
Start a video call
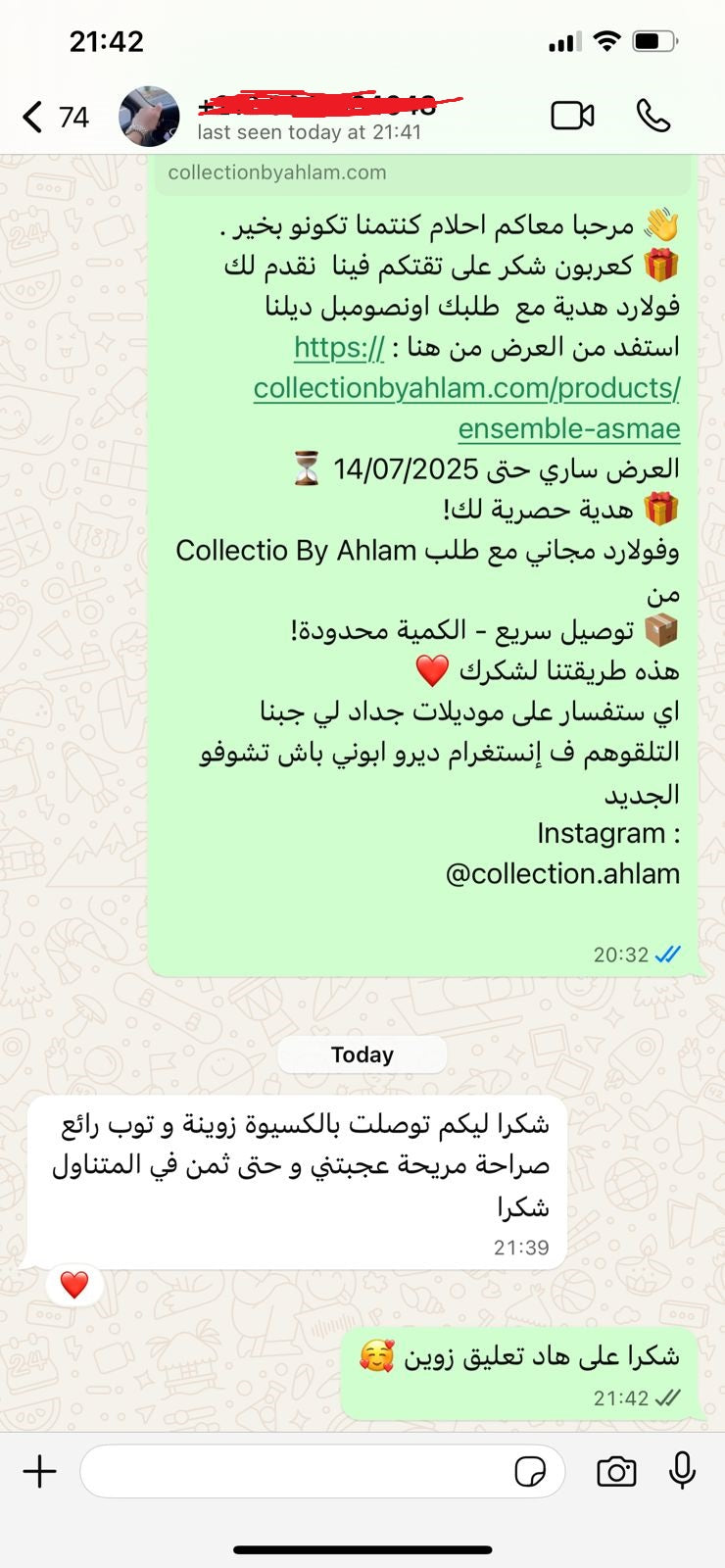click(572, 116)
